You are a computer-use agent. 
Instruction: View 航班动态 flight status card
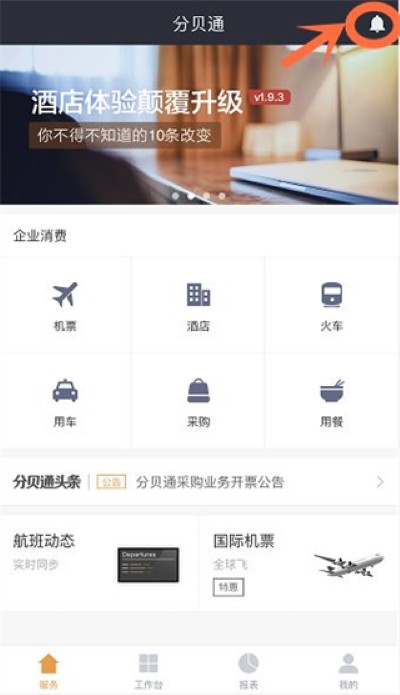point(99,563)
